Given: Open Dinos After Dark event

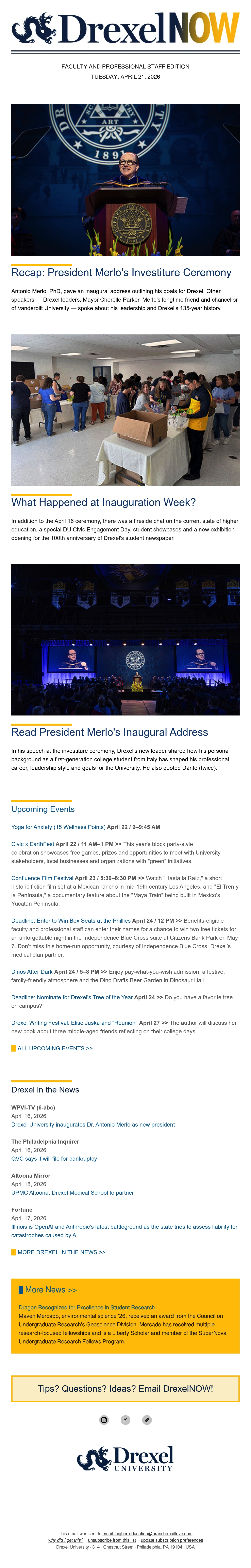Looking at the screenshot, I should pyautogui.click(x=32, y=972).
